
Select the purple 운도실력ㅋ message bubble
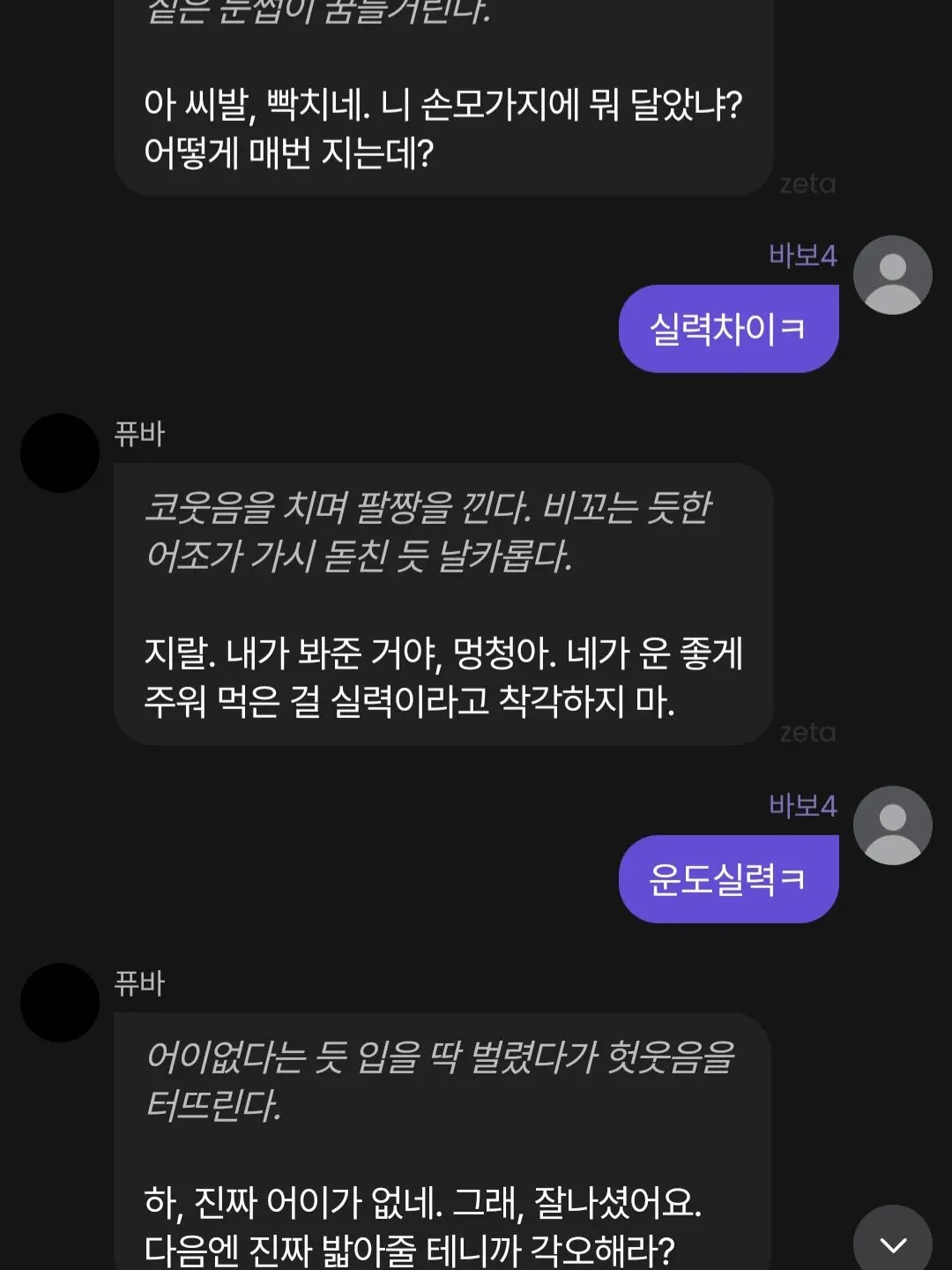[x=729, y=878]
